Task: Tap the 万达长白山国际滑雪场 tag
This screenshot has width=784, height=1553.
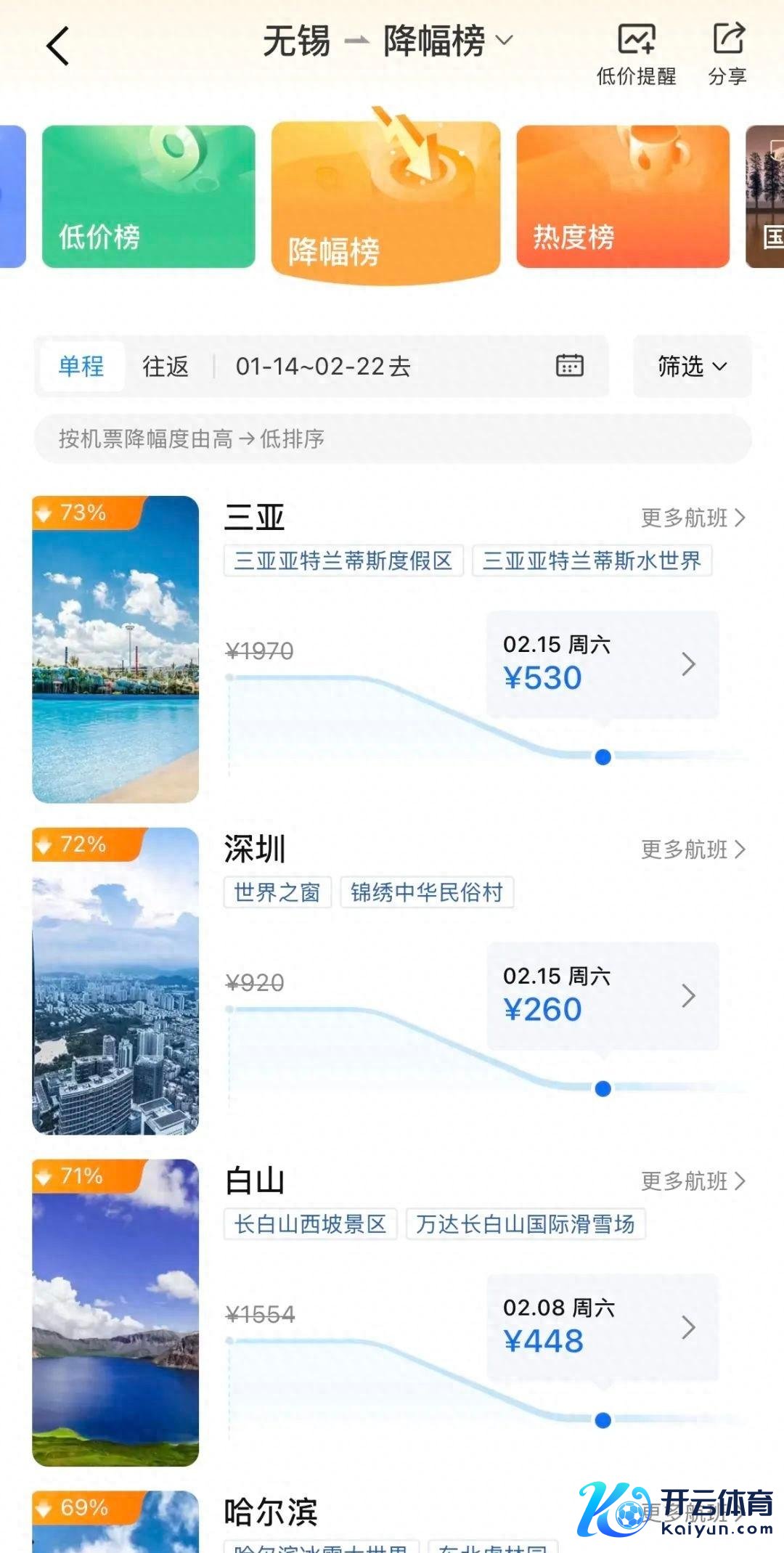Action: [x=525, y=1224]
